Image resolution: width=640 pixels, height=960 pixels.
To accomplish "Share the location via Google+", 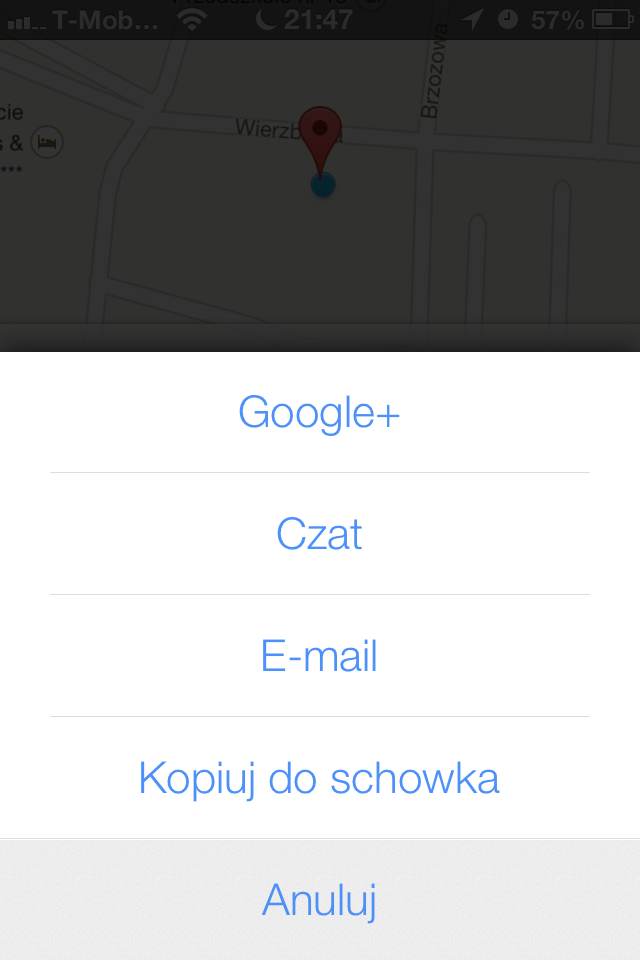I will pyautogui.click(x=319, y=413).
